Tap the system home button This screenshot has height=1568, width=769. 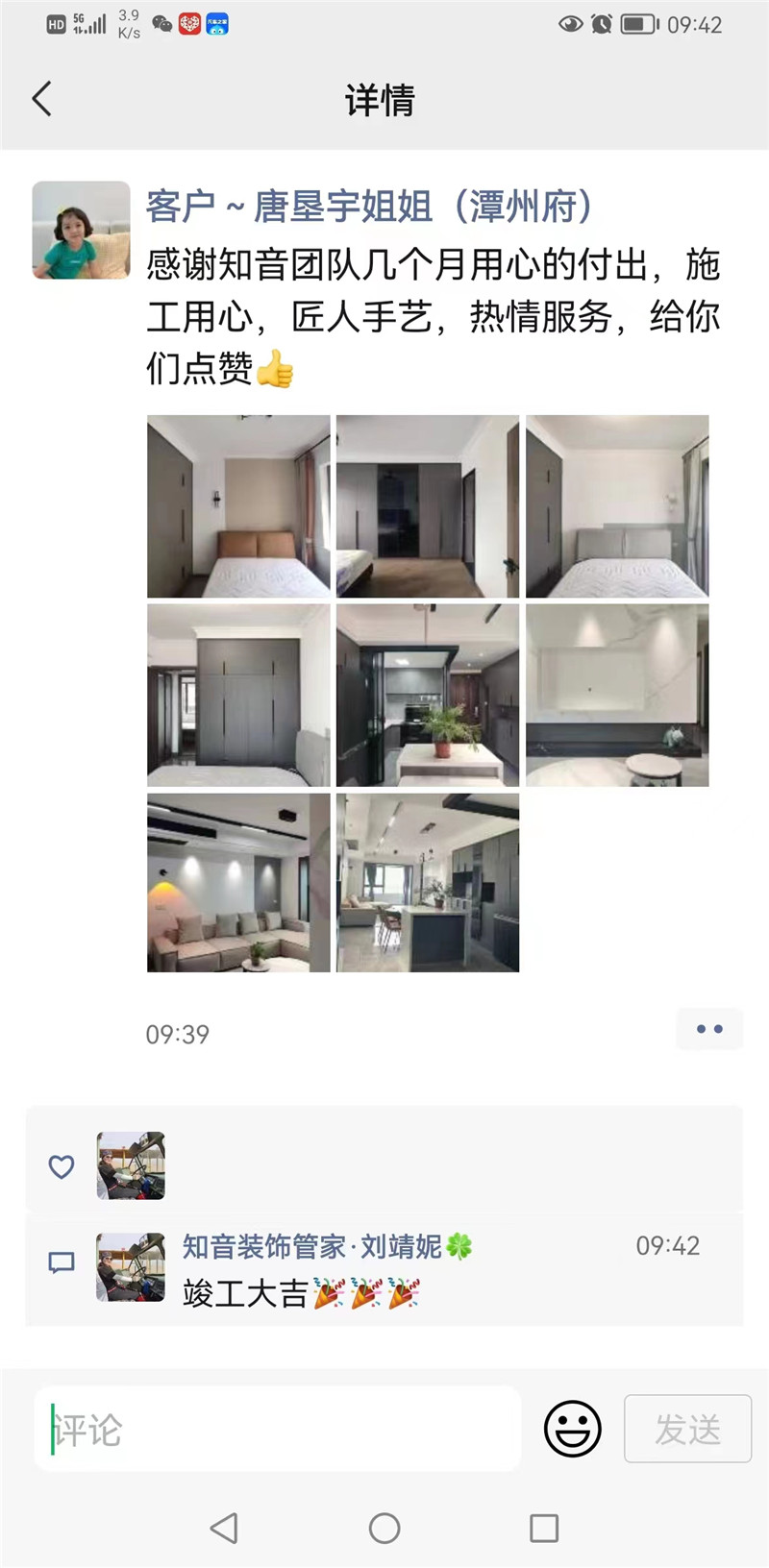click(x=384, y=1528)
